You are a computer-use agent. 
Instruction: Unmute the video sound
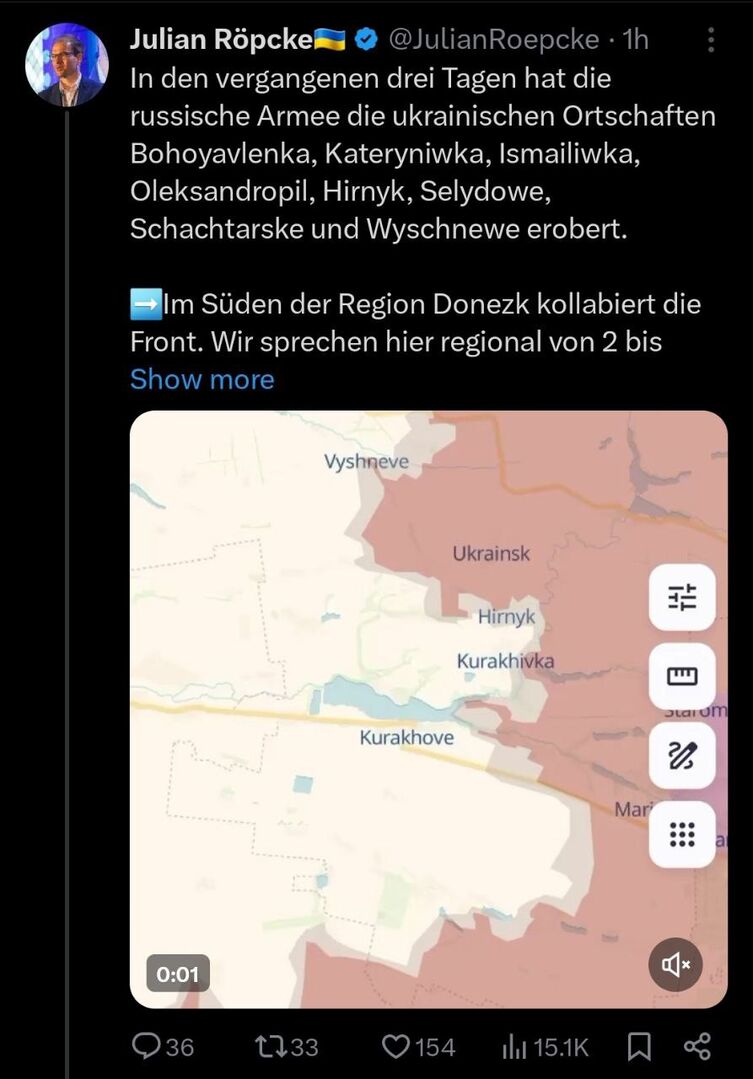point(676,964)
